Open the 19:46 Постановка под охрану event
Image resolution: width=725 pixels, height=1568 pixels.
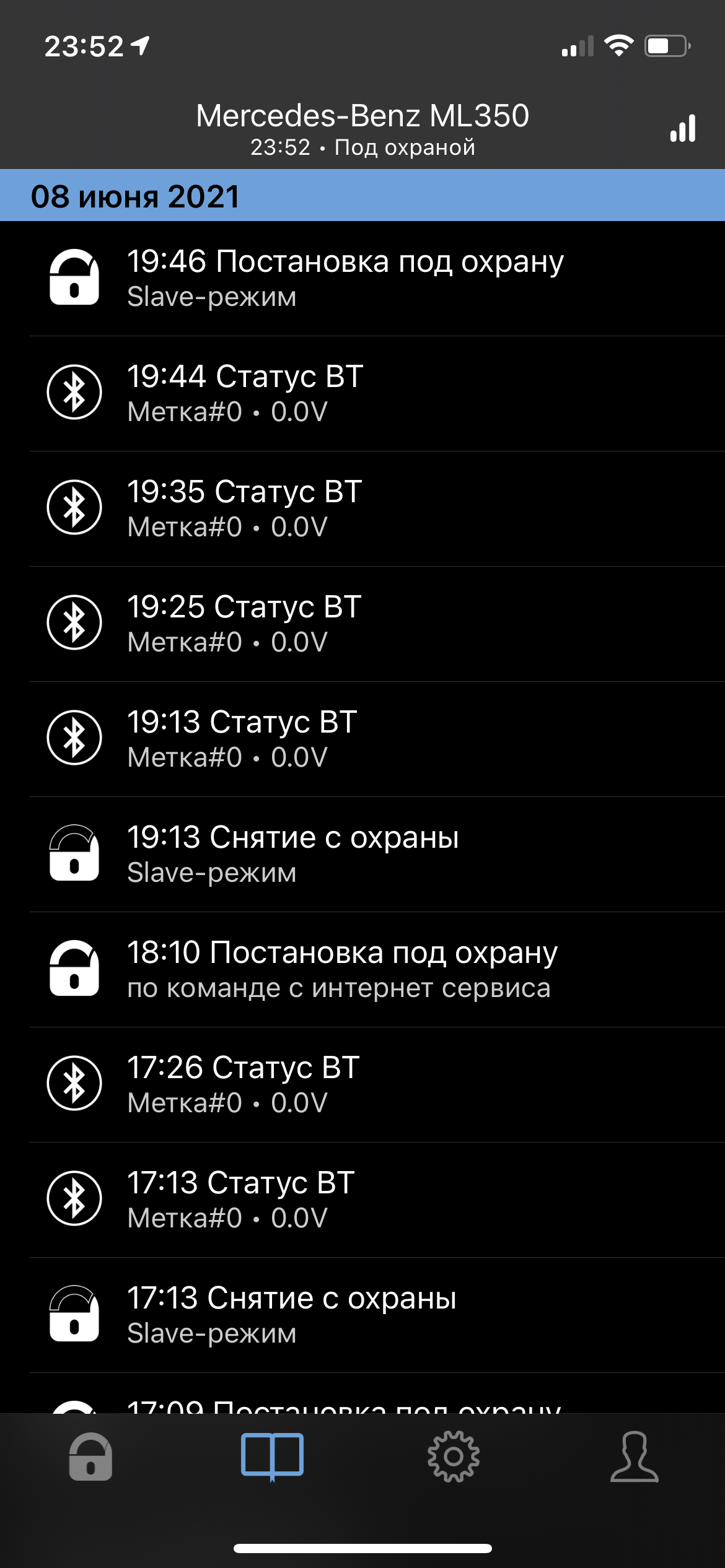point(362,279)
